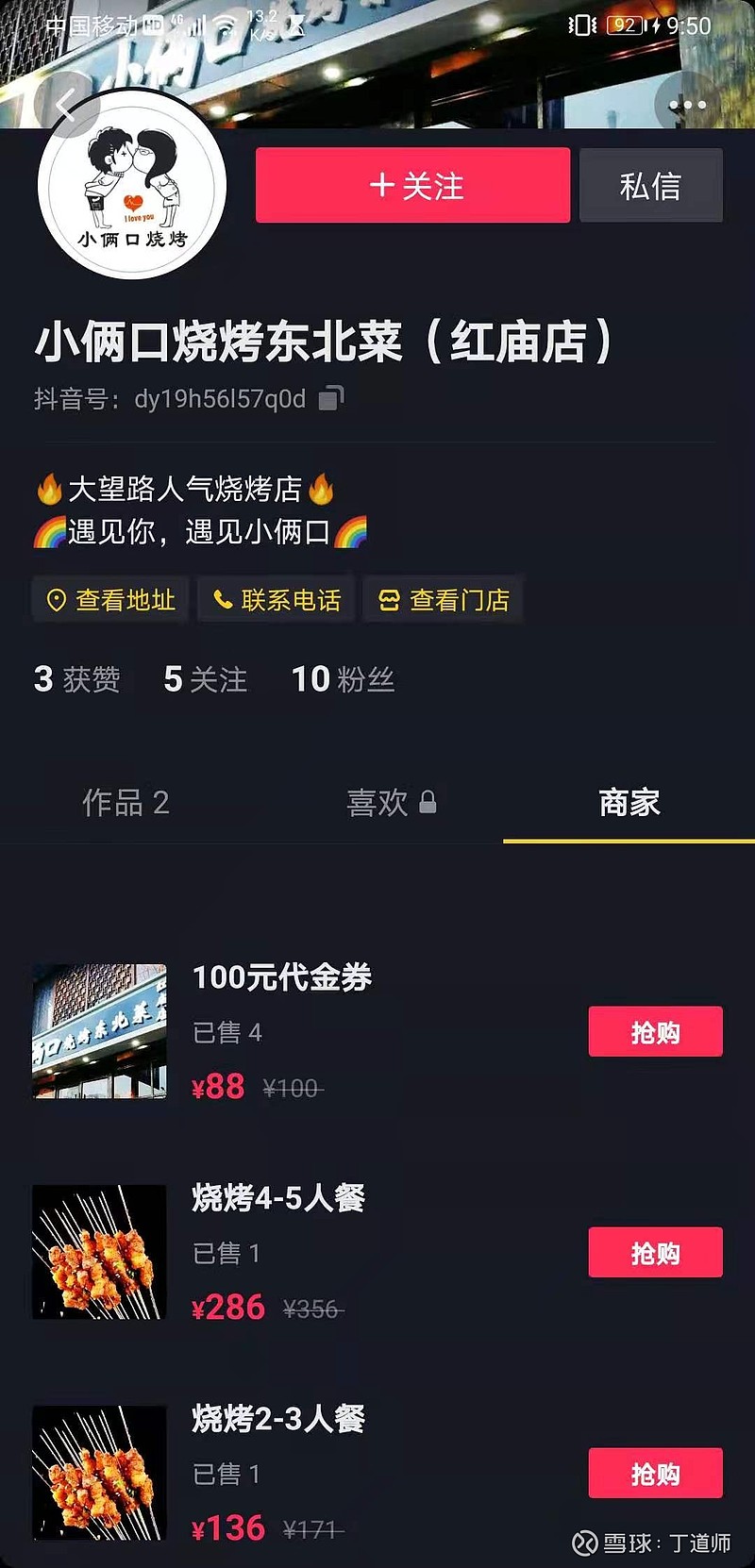
Task: Copy the Douyin ID
Action: [x=330, y=398]
